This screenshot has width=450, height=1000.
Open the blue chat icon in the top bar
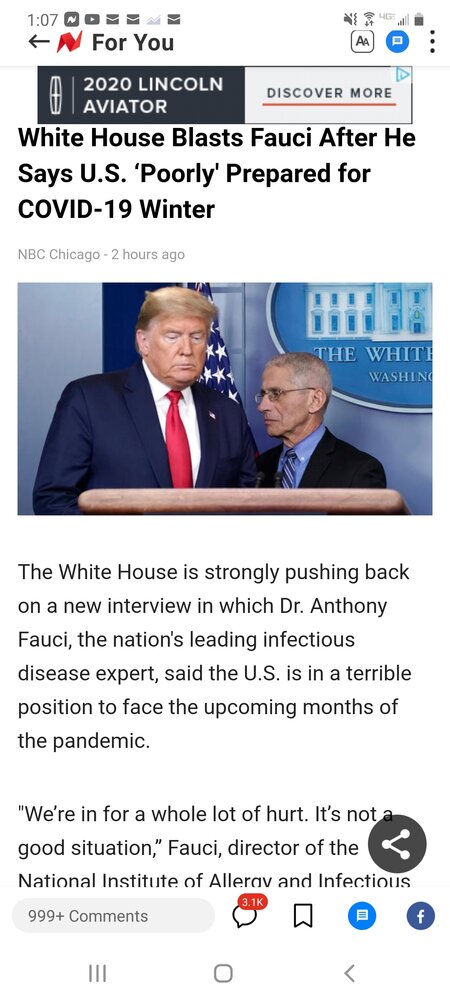tap(397, 42)
